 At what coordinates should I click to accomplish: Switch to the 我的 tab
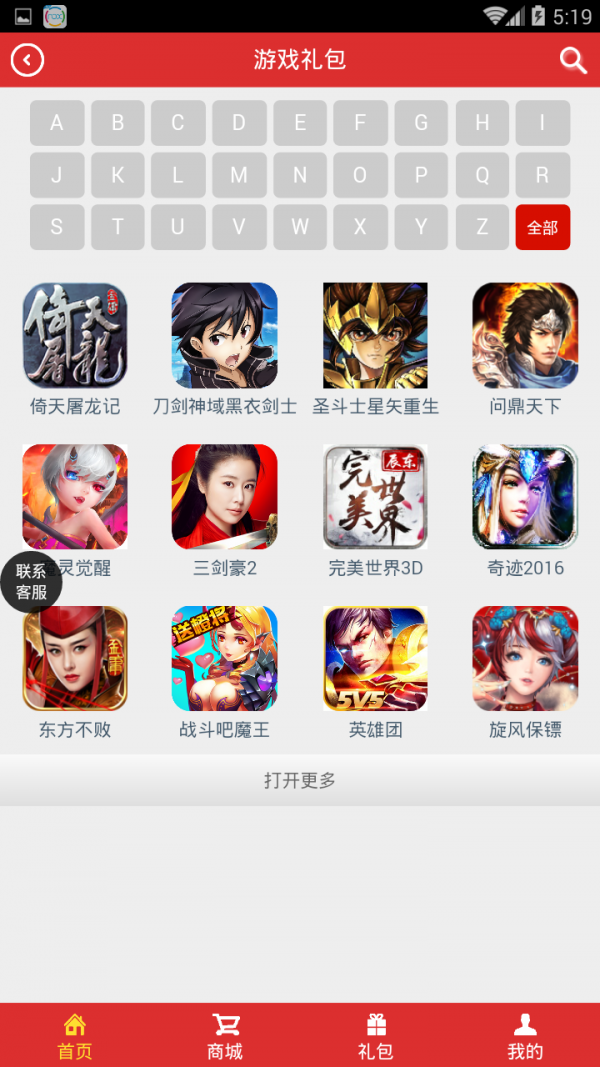click(525, 1037)
